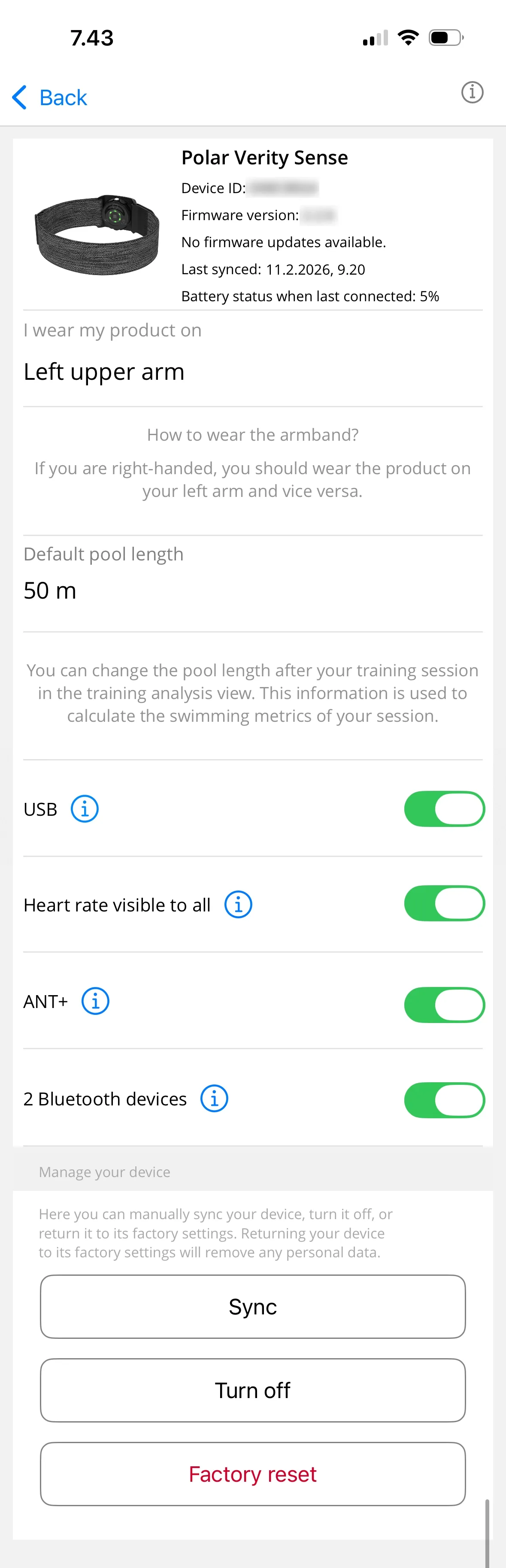
Task: Open the info icon in the top bar
Action: pyautogui.click(x=472, y=93)
